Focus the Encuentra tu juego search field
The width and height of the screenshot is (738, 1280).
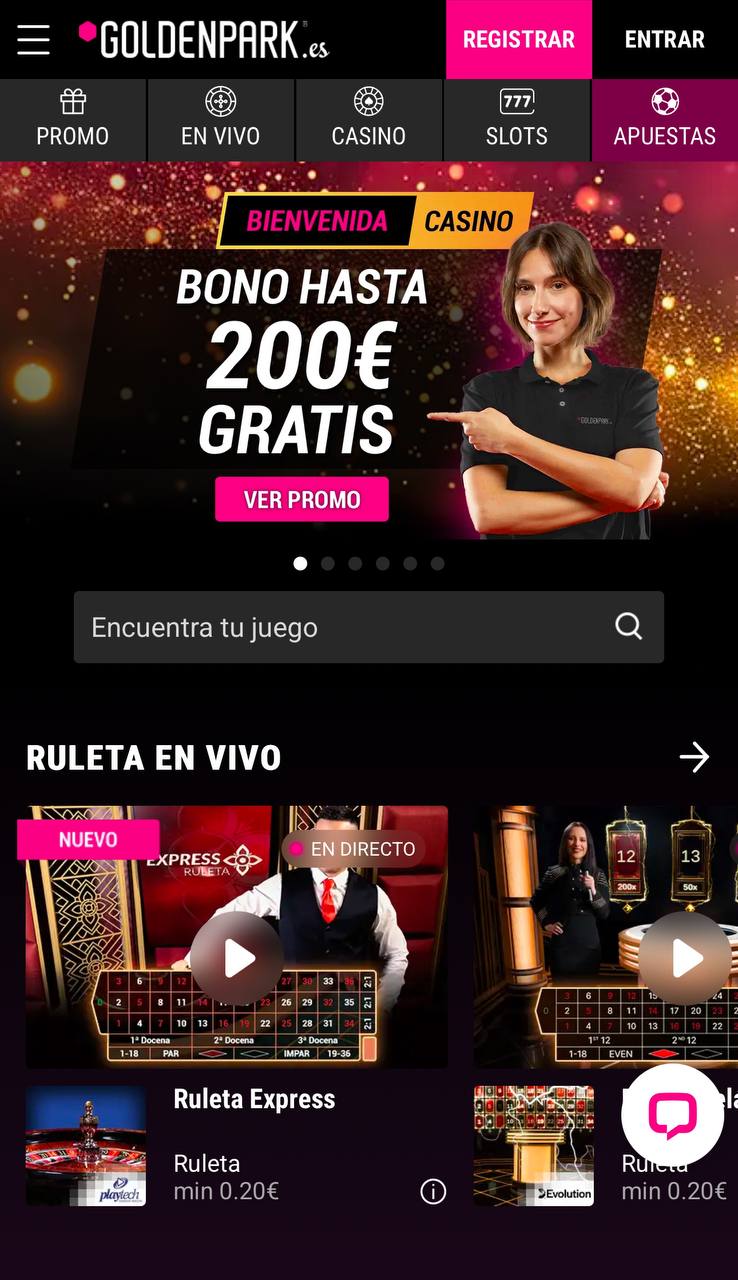coord(340,627)
